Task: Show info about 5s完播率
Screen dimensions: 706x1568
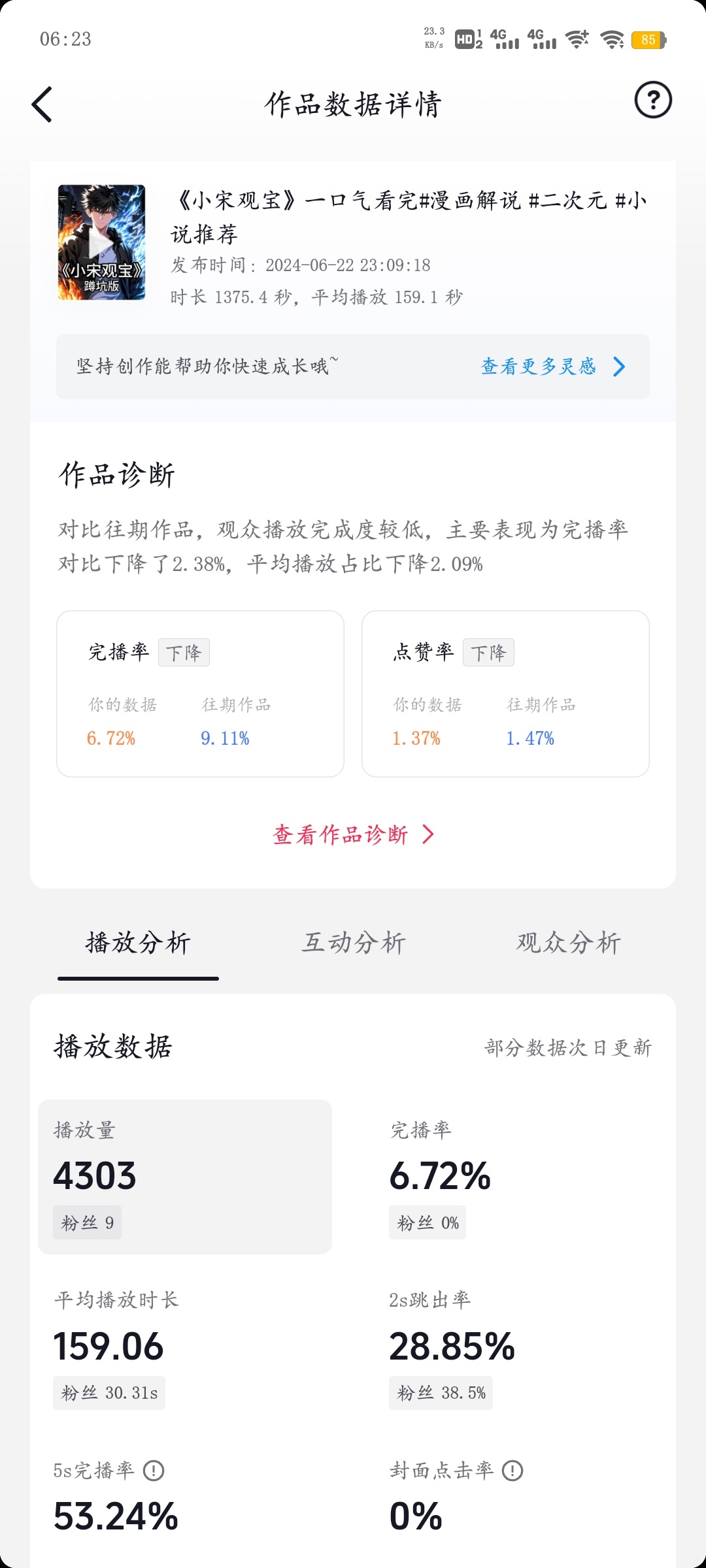Action: pyautogui.click(x=154, y=1471)
